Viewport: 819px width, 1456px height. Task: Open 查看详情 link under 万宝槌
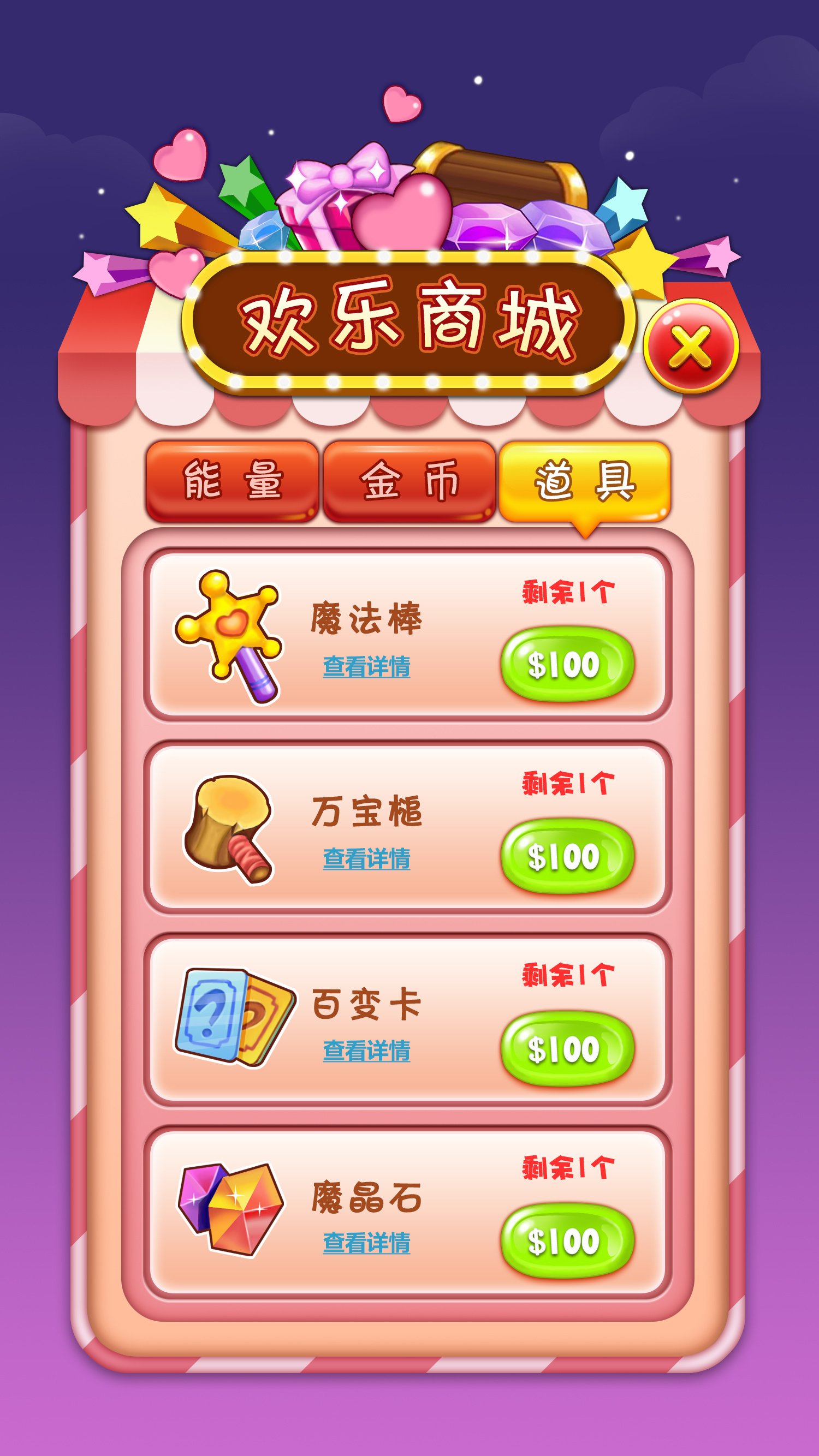tap(366, 859)
